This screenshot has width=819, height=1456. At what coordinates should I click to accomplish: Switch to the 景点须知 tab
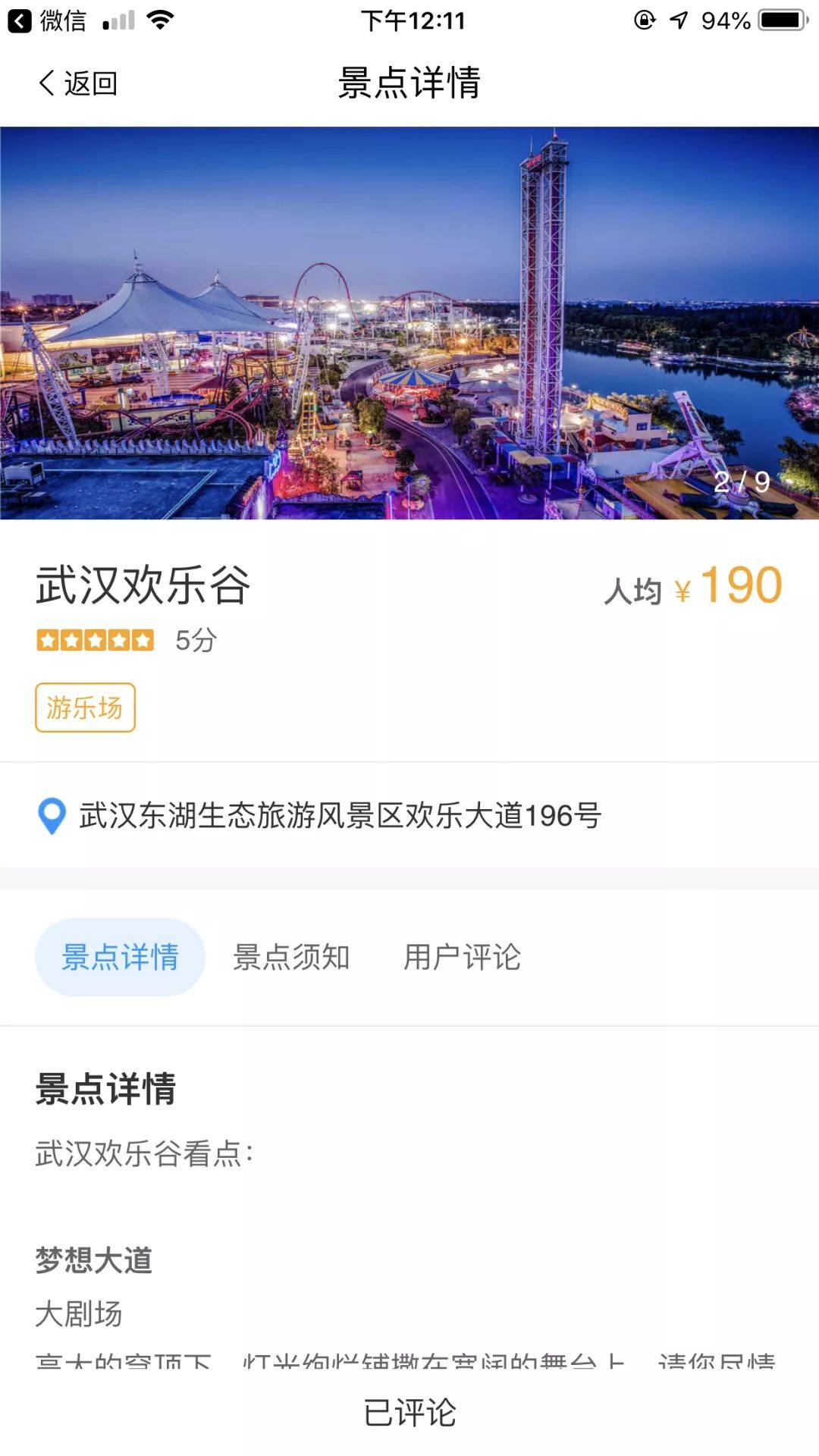click(290, 958)
